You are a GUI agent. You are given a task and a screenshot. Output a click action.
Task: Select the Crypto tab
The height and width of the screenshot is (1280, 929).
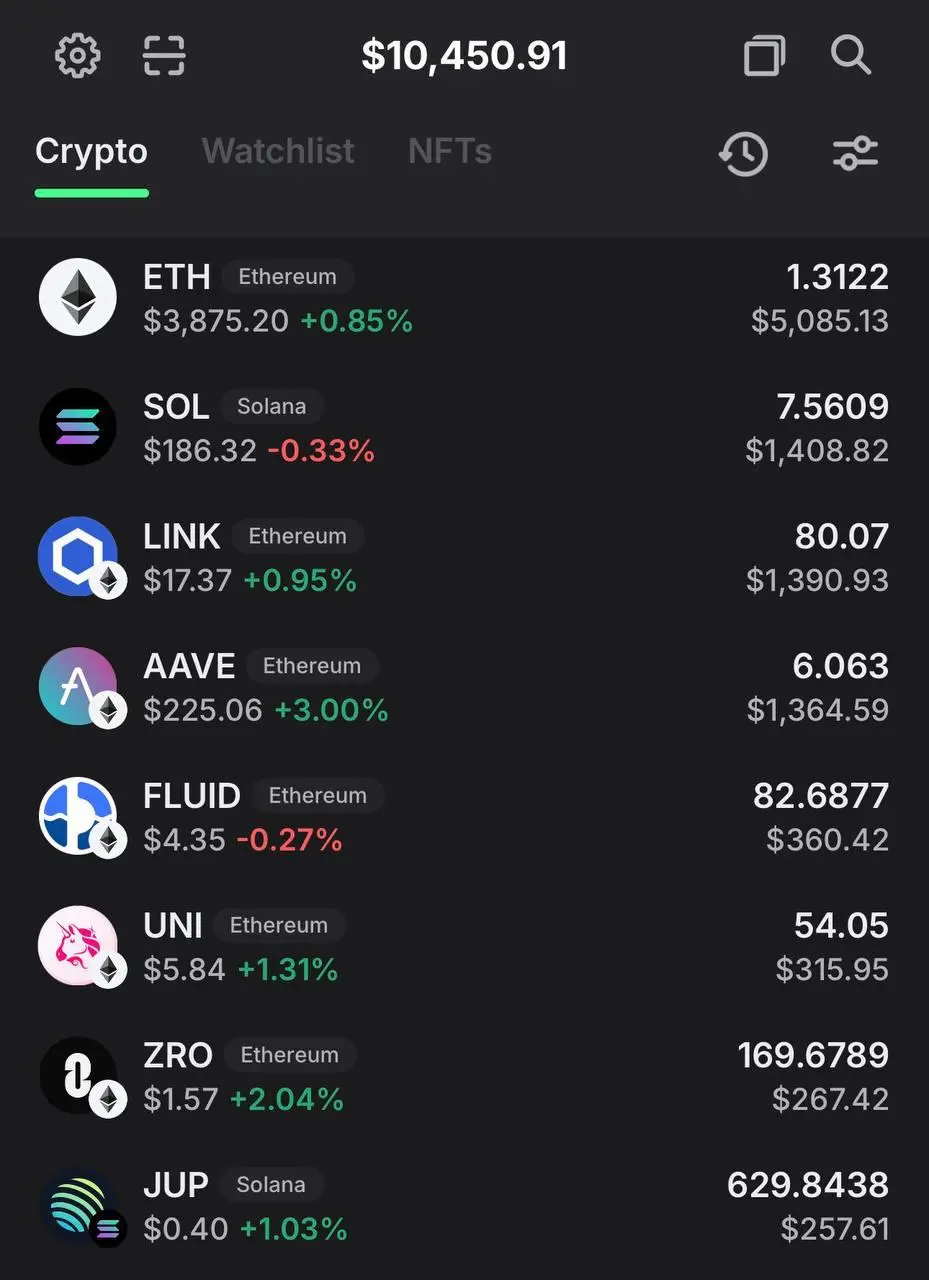(91, 151)
